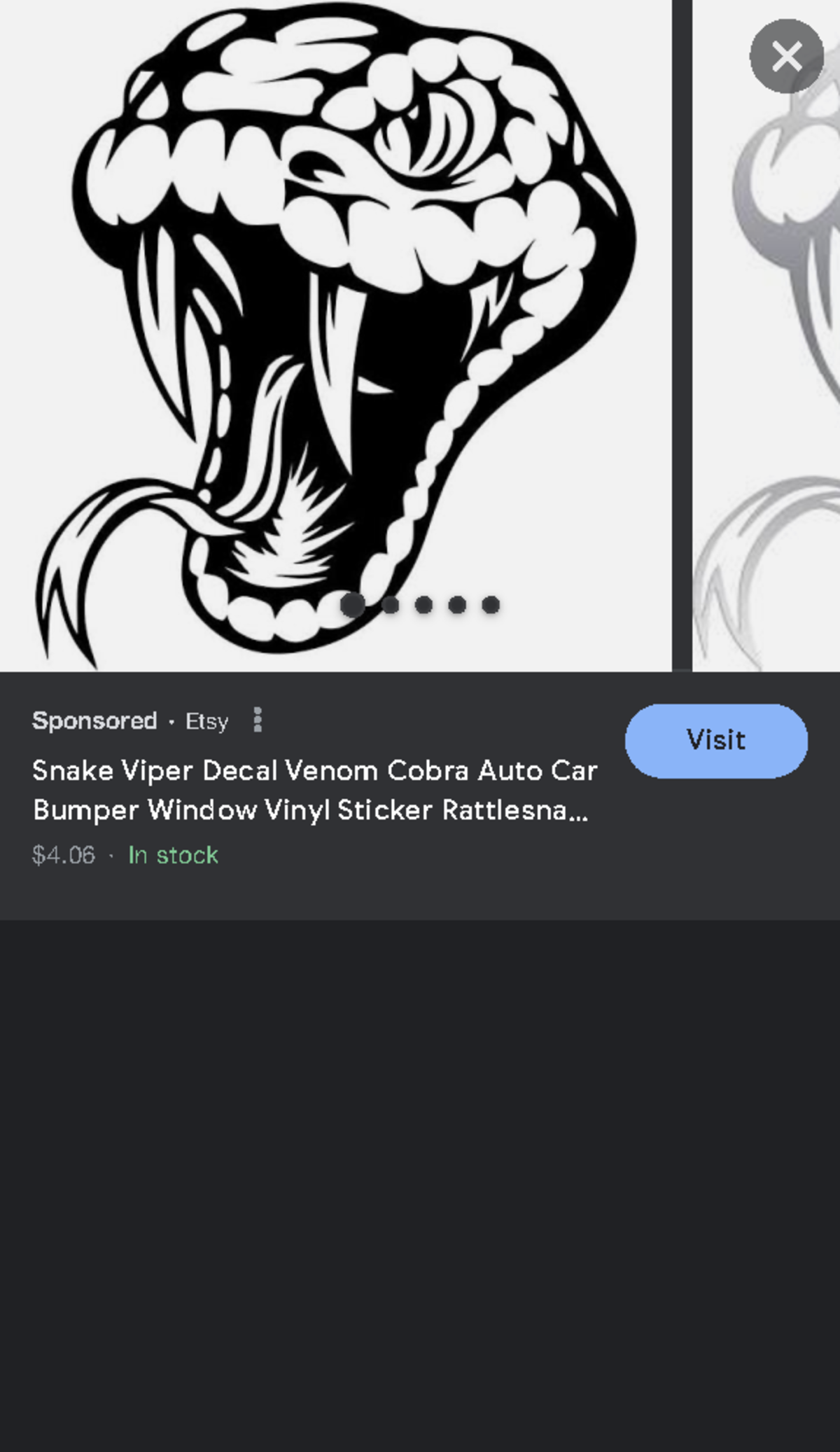The image size is (840, 1452).
Task: Click the close X icon
Action: pyautogui.click(x=785, y=57)
